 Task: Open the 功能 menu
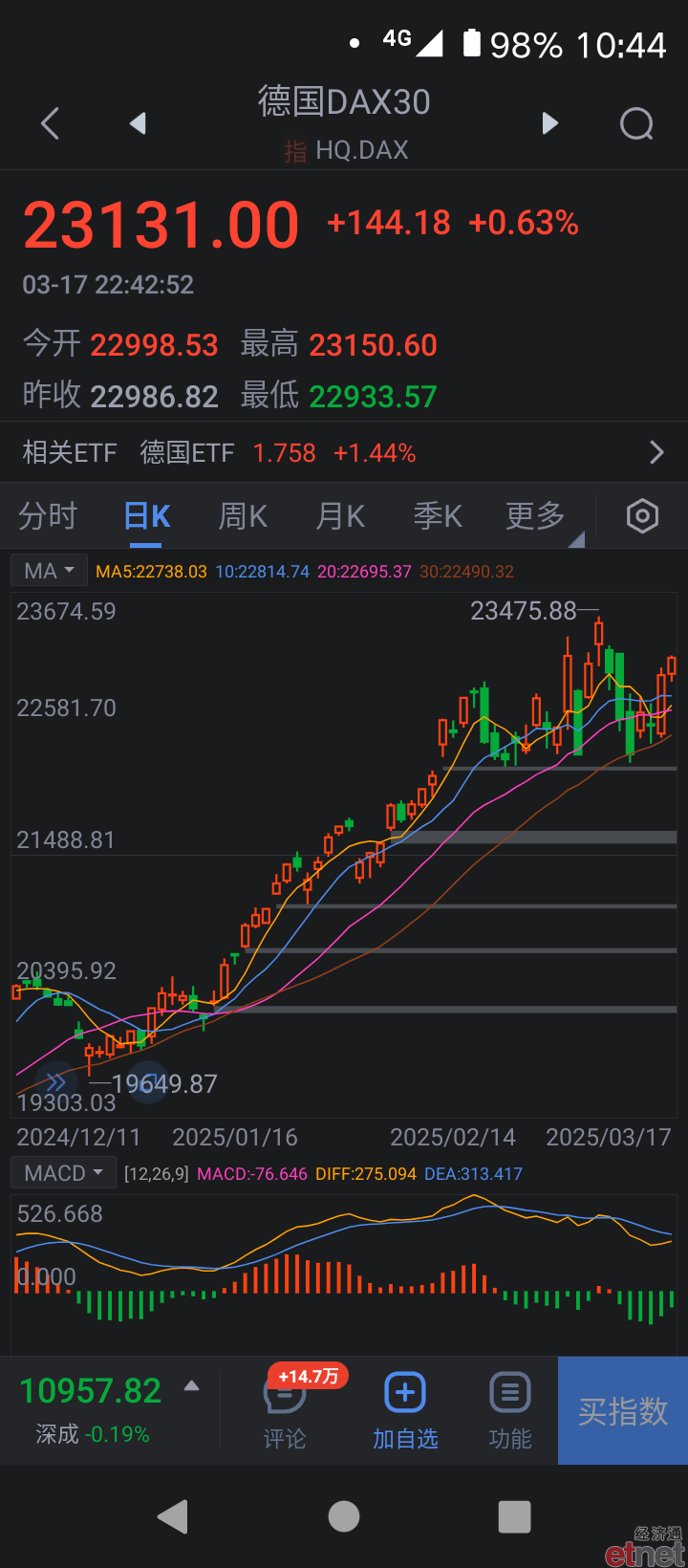pos(510,1411)
